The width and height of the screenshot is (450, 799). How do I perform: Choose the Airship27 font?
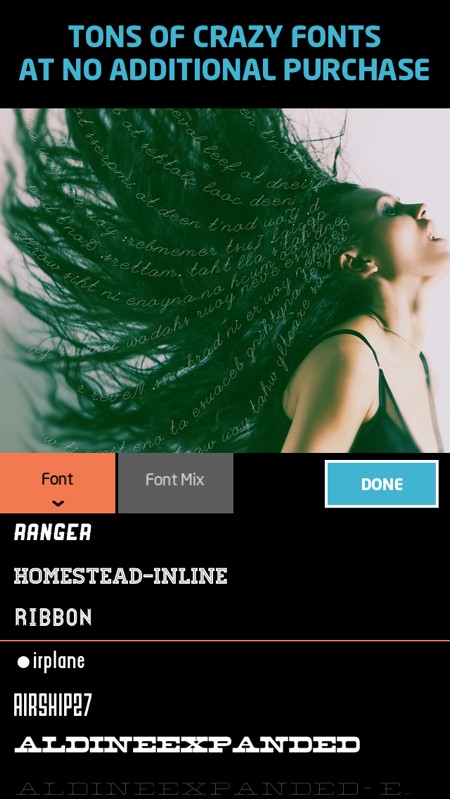[x=52, y=705]
